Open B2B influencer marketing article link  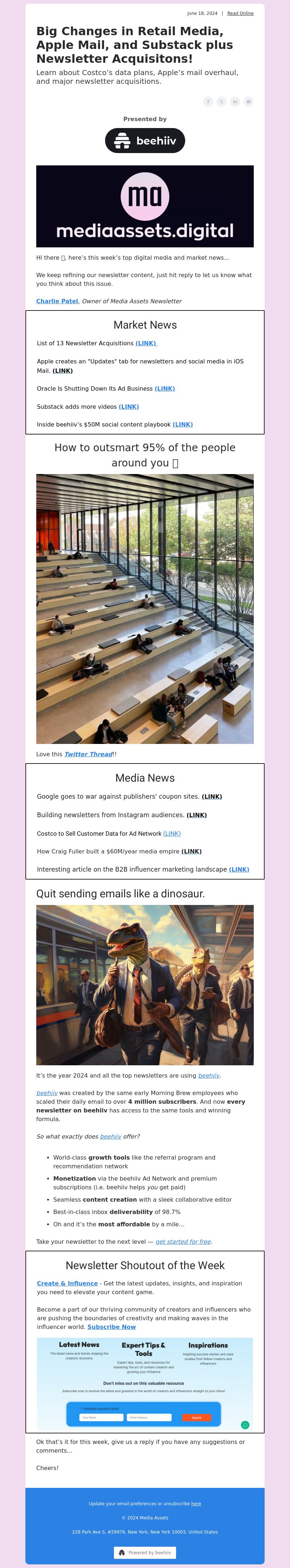coord(239,870)
